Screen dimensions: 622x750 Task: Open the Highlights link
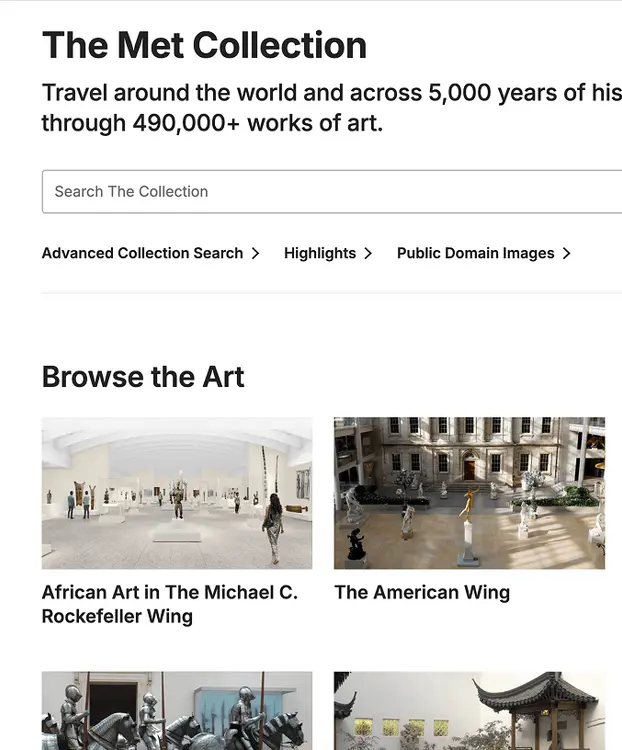[x=327, y=253]
